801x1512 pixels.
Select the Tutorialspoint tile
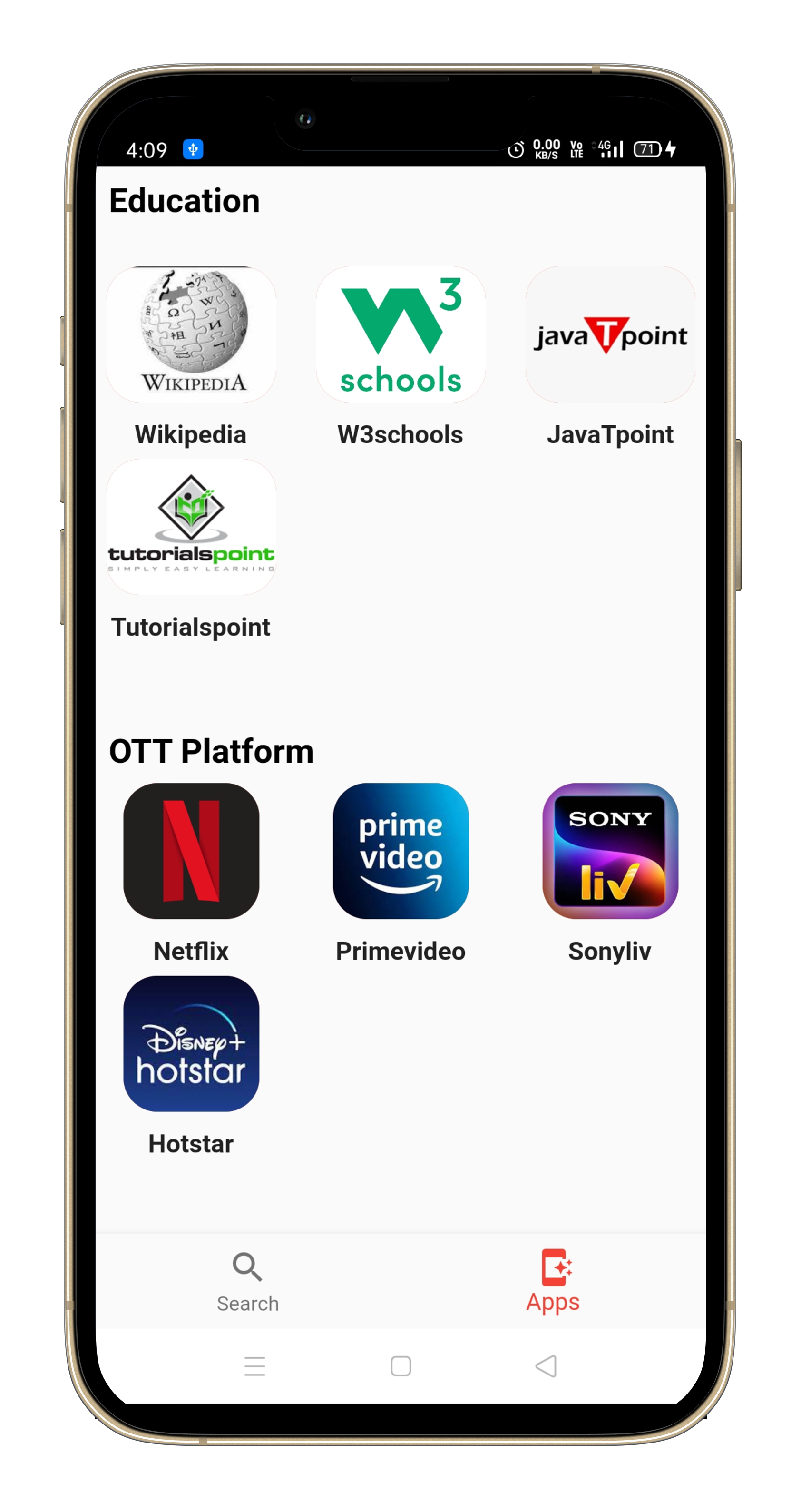[x=191, y=527]
